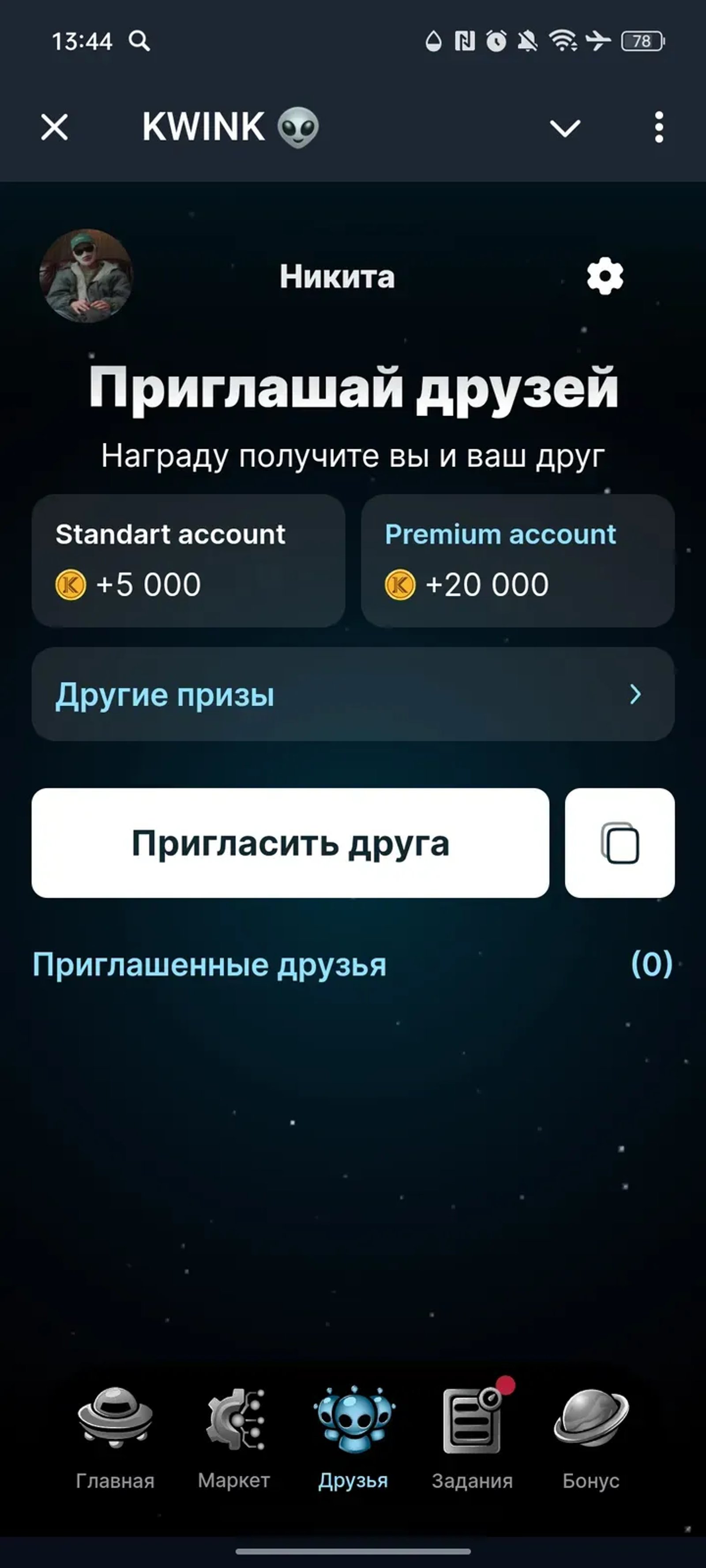Image resolution: width=706 pixels, height=1568 pixels.
Task: Copy the invite link via the copy icon
Action: (x=620, y=844)
